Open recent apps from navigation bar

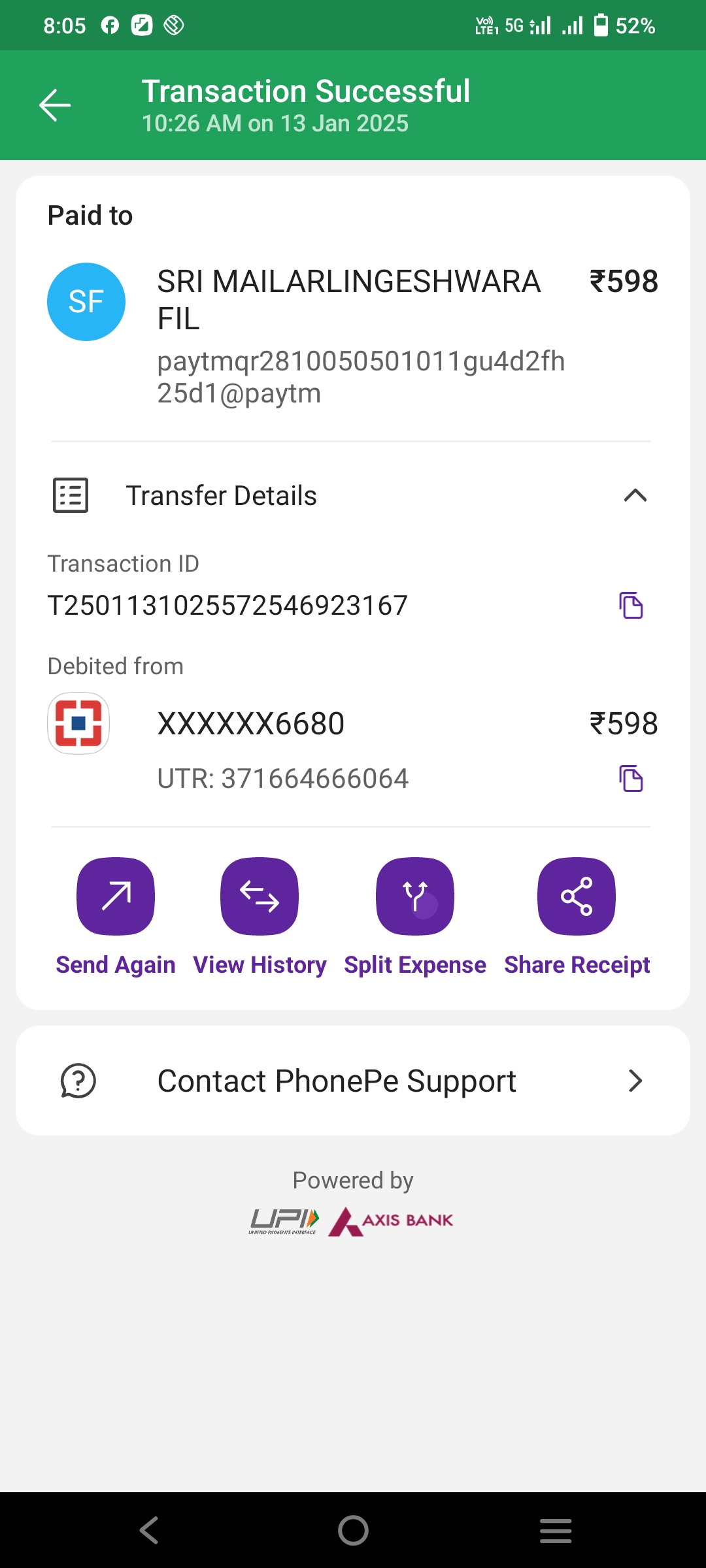[556, 1530]
